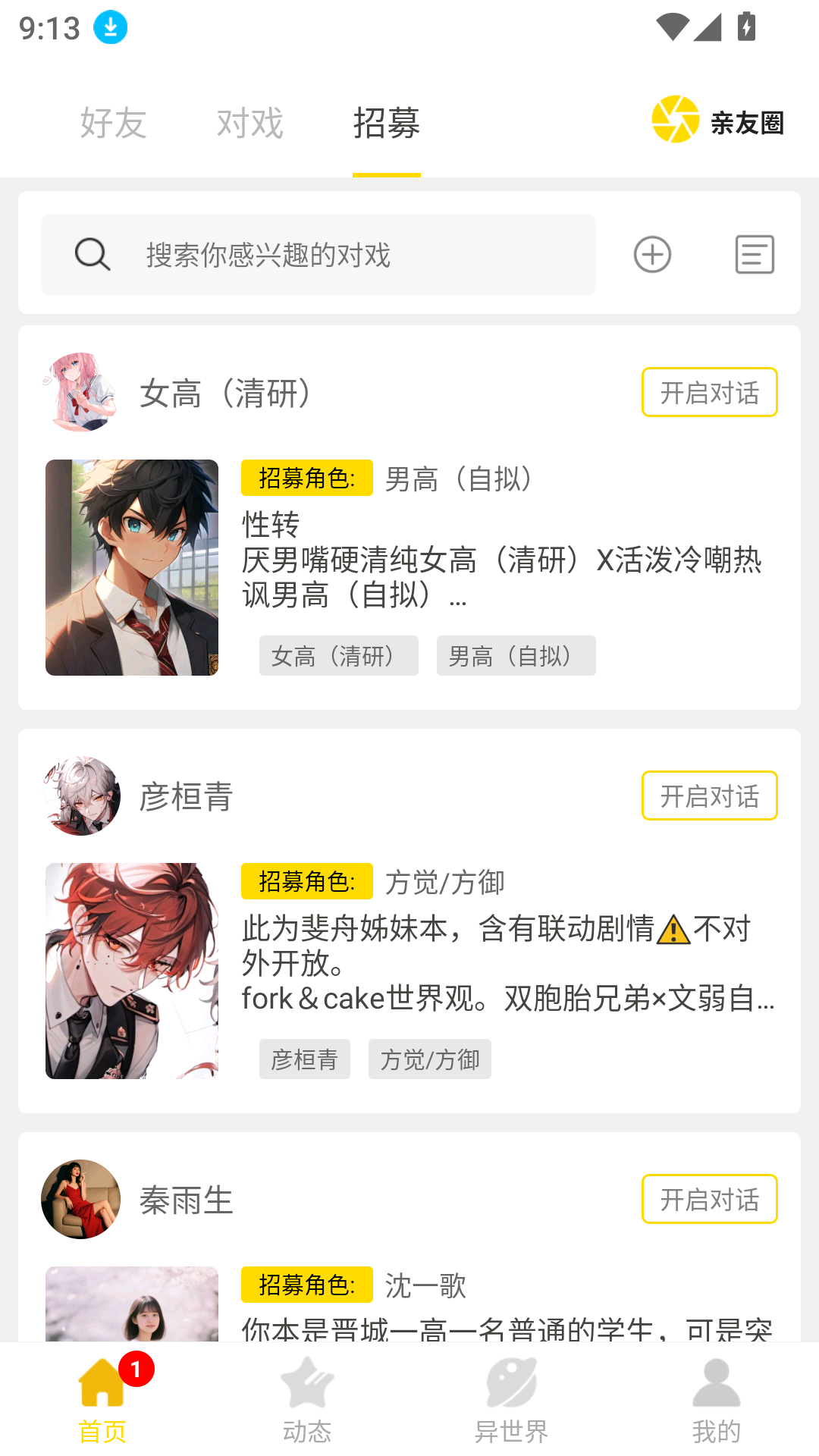Viewport: 819px width, 1456px height.
Task: Open the 我的 tab
Action: (716, 1400)
